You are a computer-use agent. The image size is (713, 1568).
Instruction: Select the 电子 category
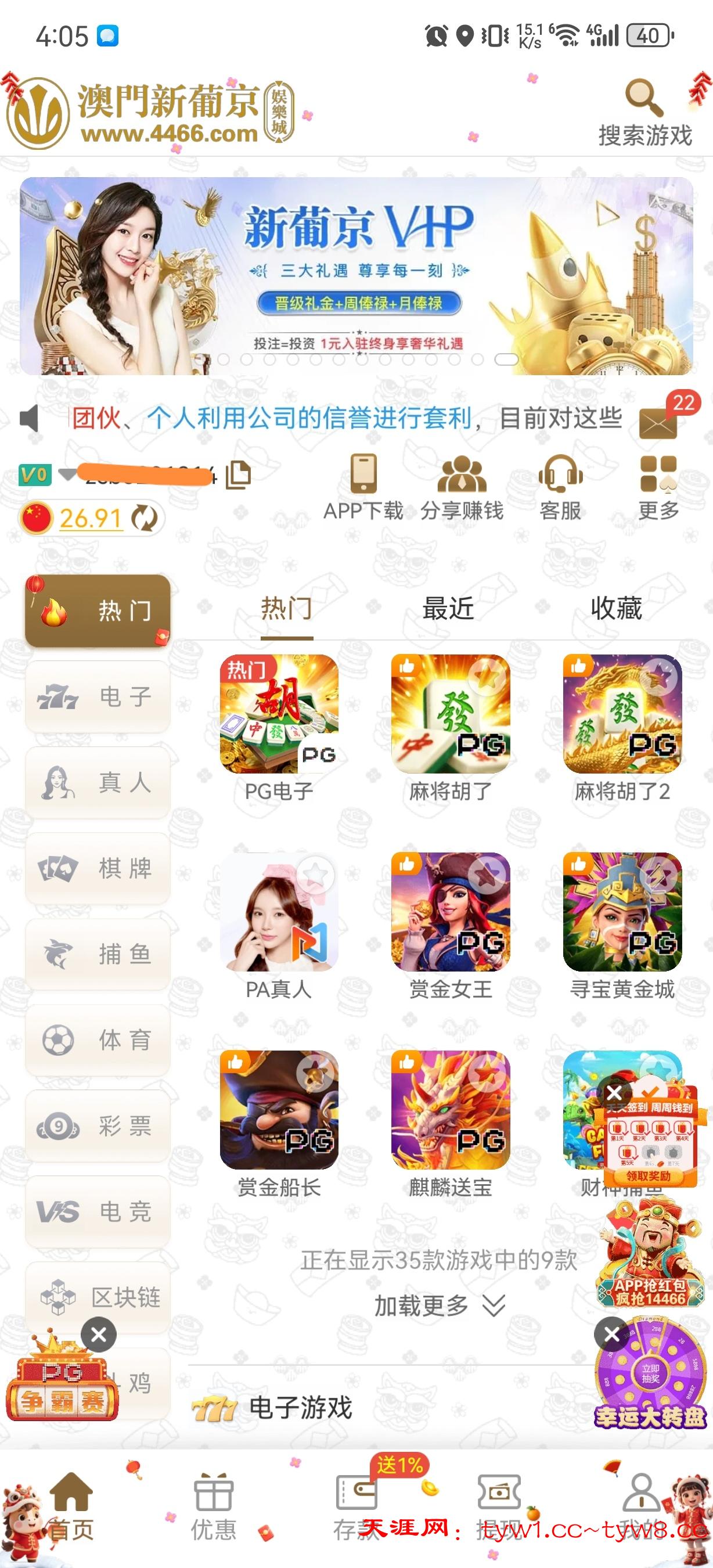98,697
